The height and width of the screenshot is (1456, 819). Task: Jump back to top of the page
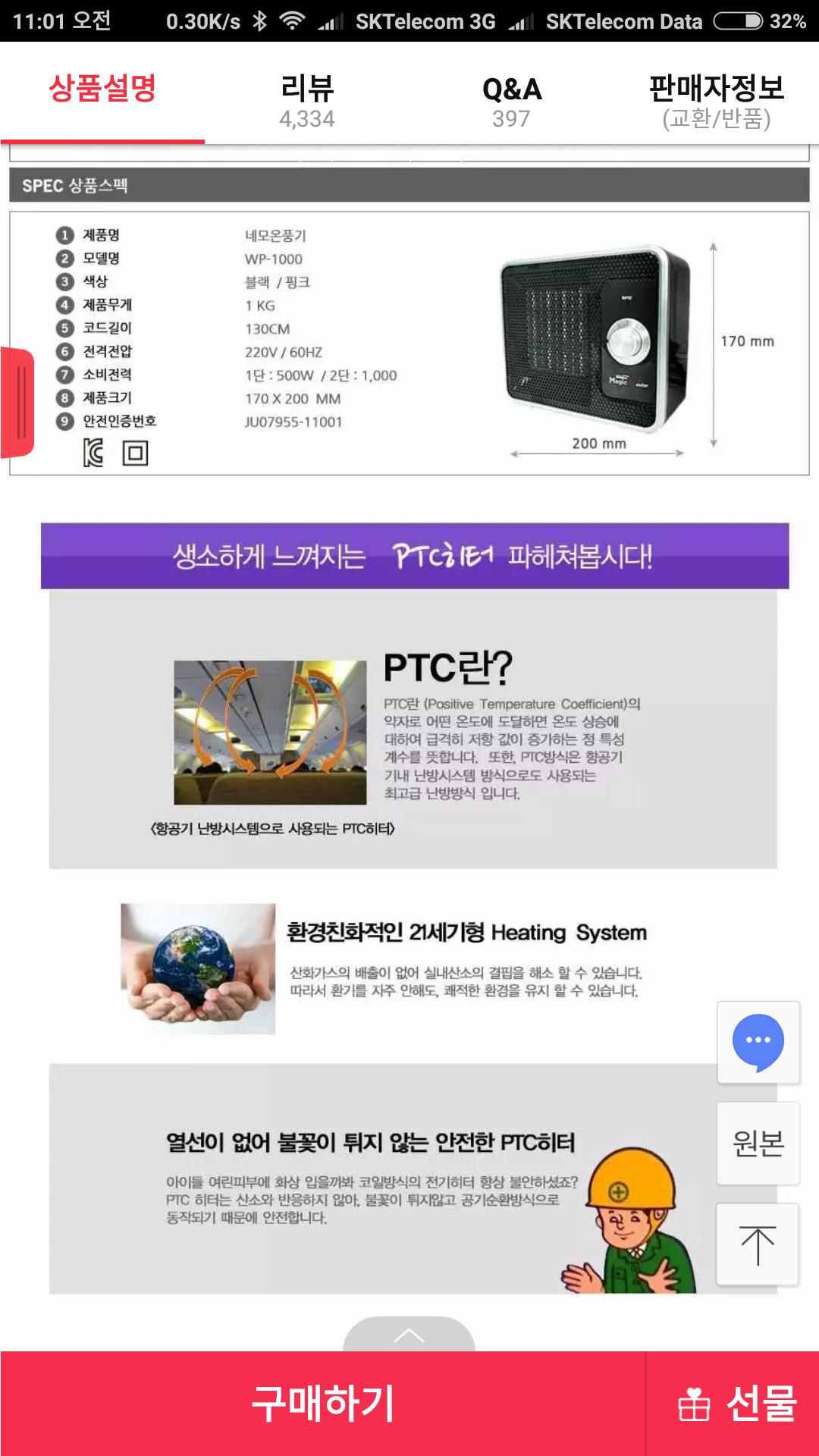click(x=758, y=1244)
